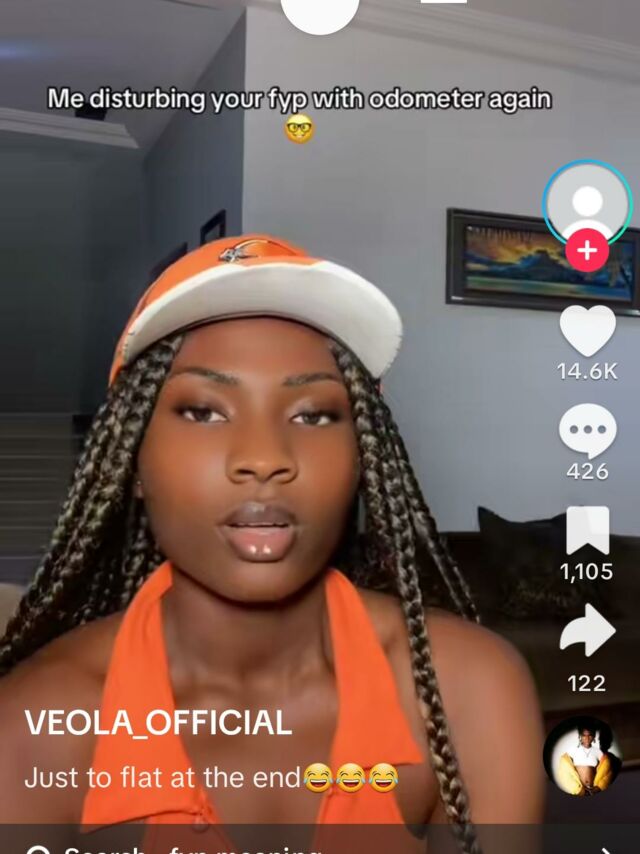Open VEOLA_OFFICIAL's profile from the username
Screen dimensions: 640x854
[x=158, y=723]
